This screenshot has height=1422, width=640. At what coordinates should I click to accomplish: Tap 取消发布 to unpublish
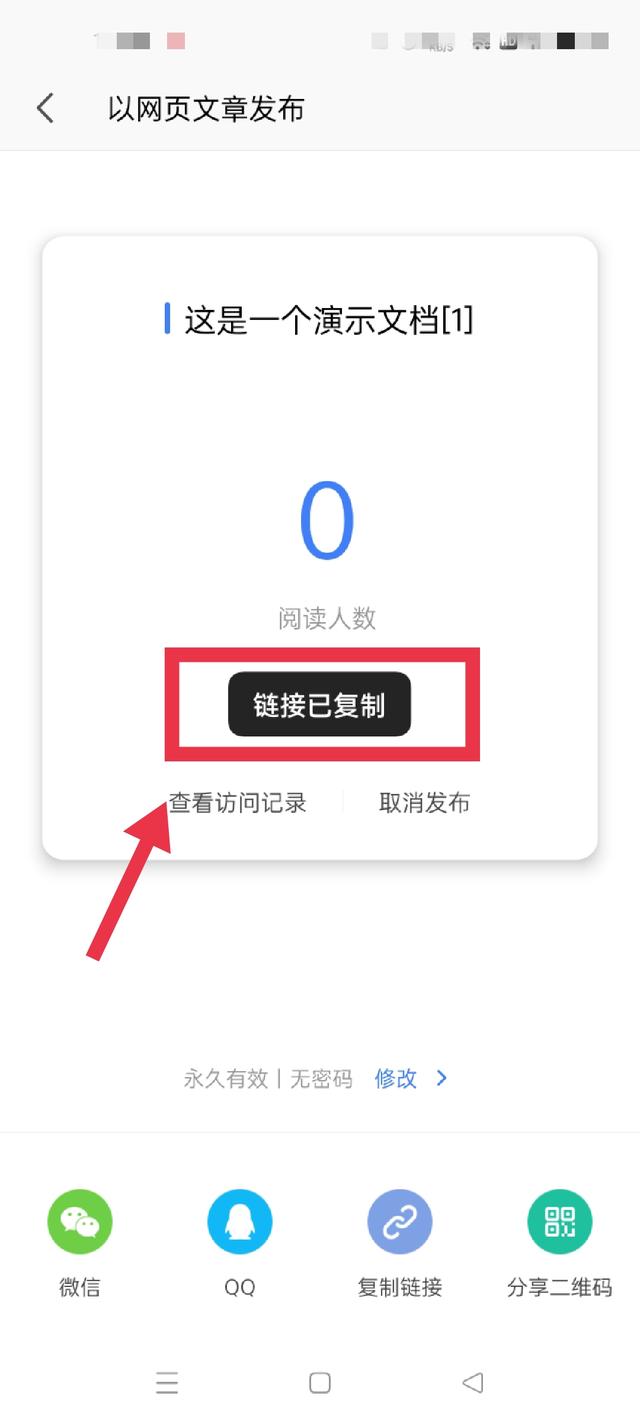tap(424, 802)
